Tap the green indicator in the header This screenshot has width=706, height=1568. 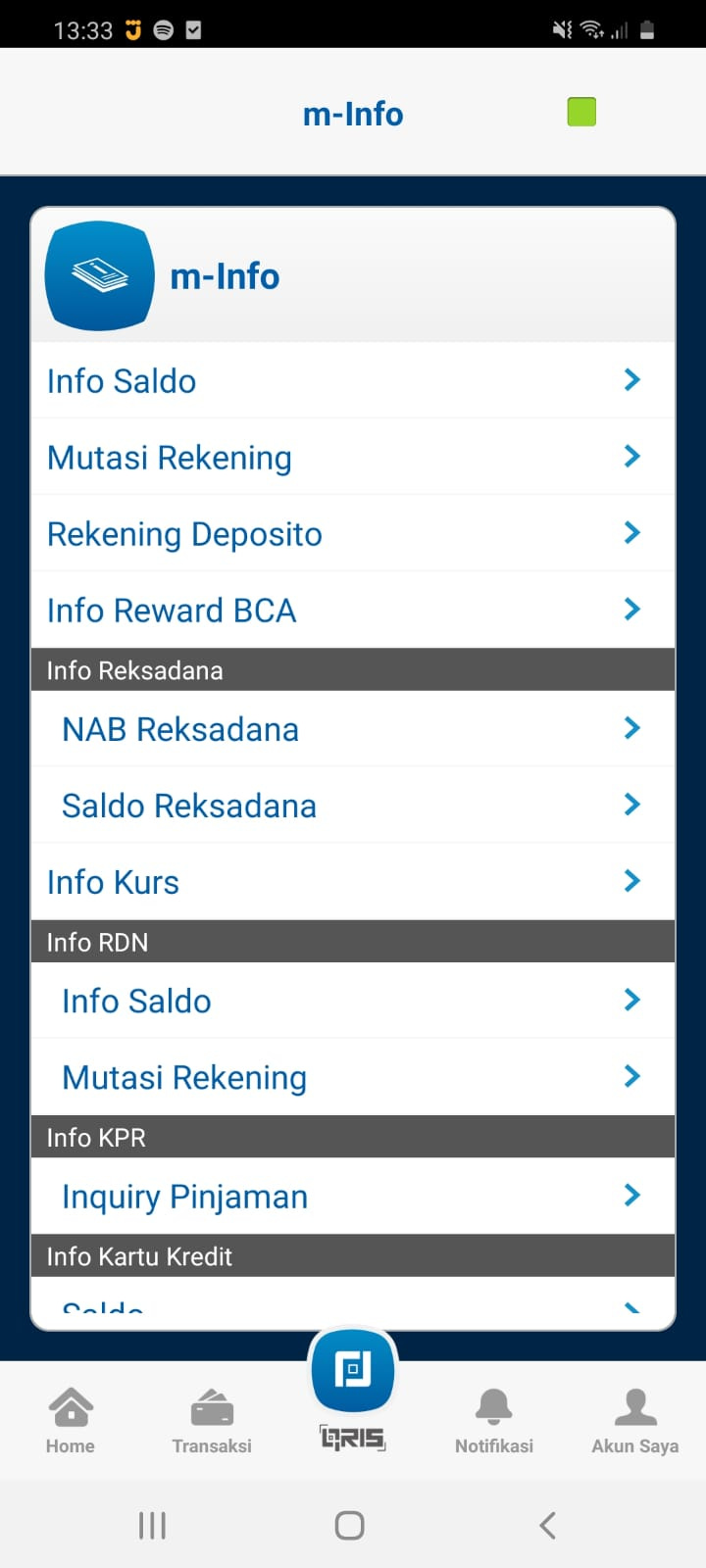click(581, 112)
